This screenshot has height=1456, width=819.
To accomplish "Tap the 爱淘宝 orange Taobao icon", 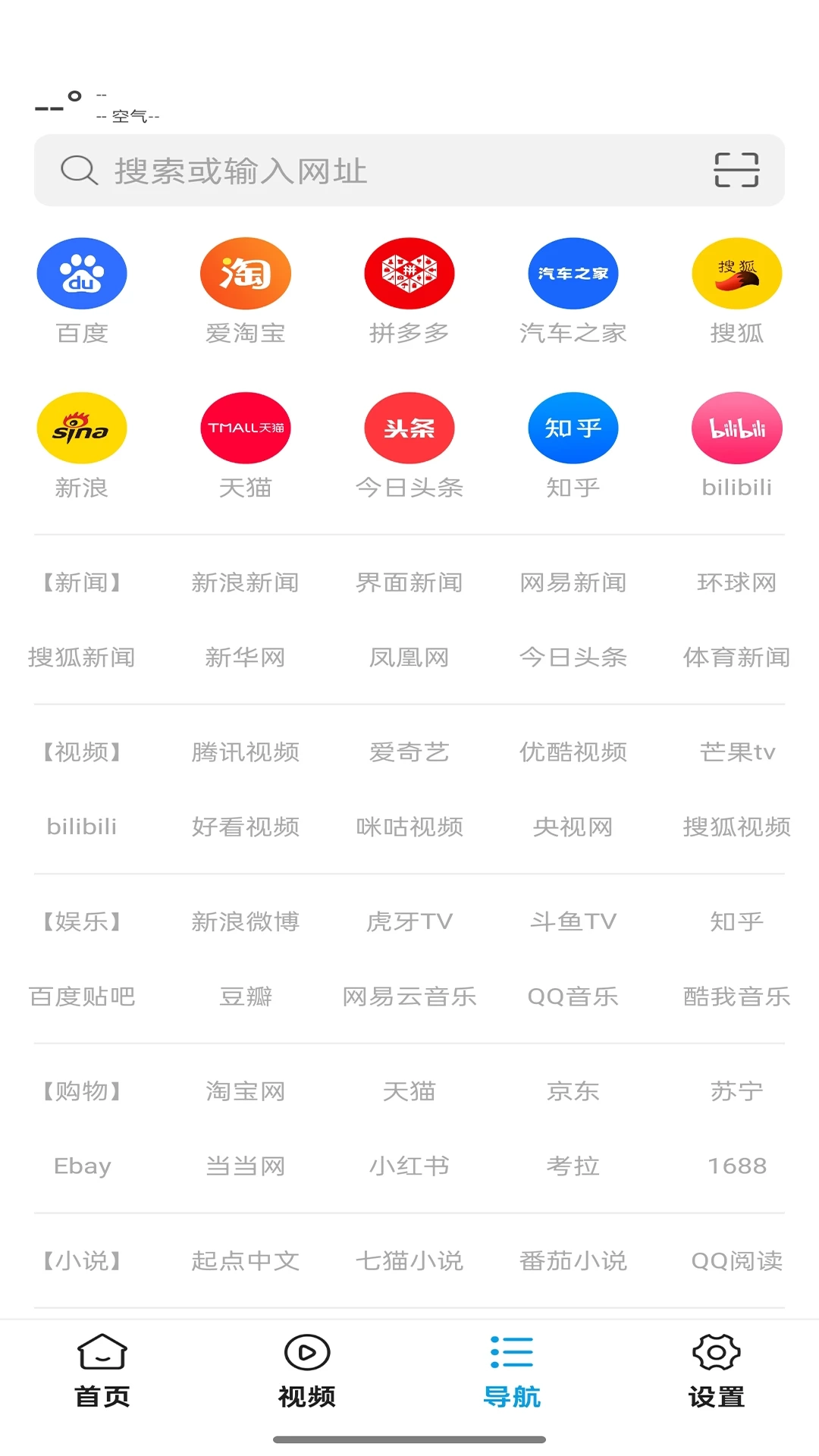I will 246,273.
